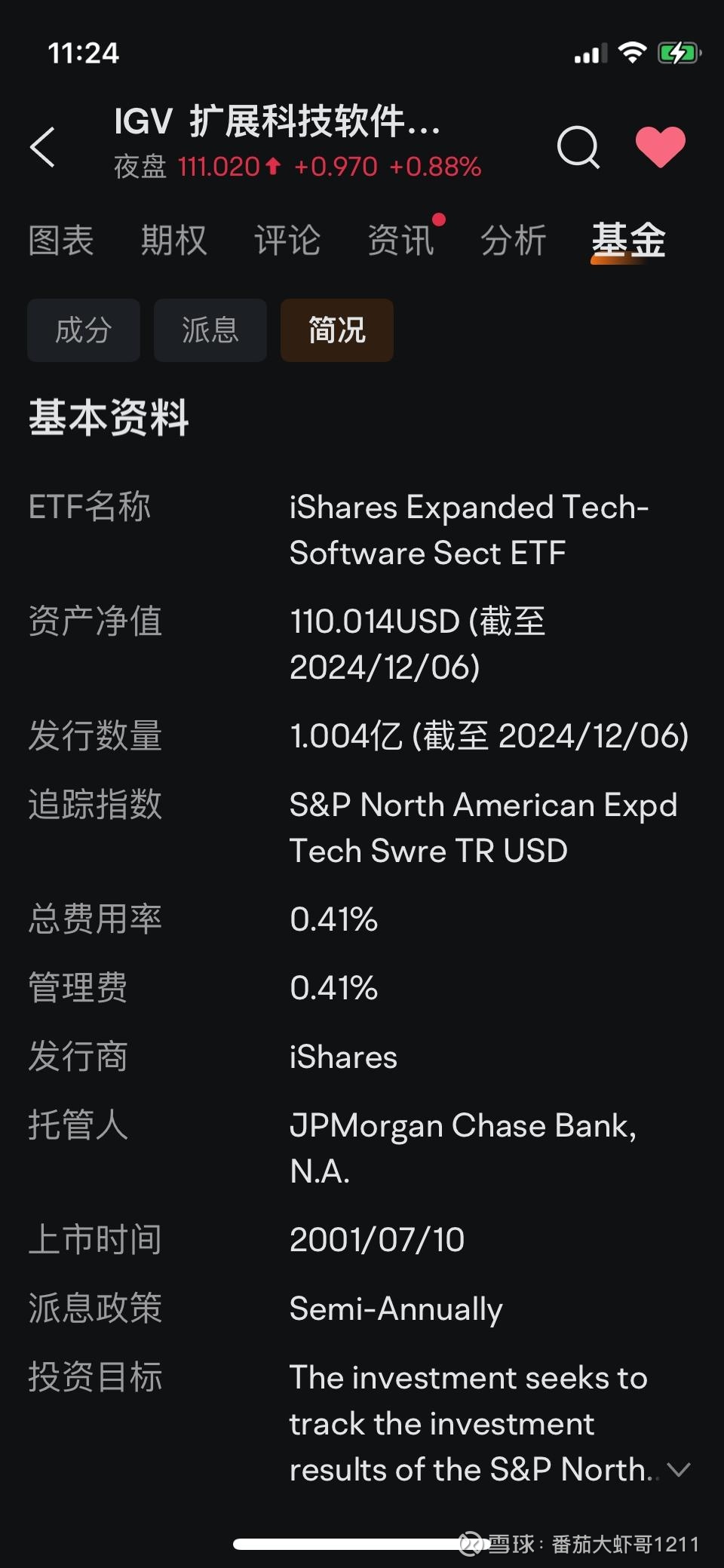The height and width of the screenshot is (1568, 724).
Task: Switch to the 期权 tab
Action: point(173,240)
